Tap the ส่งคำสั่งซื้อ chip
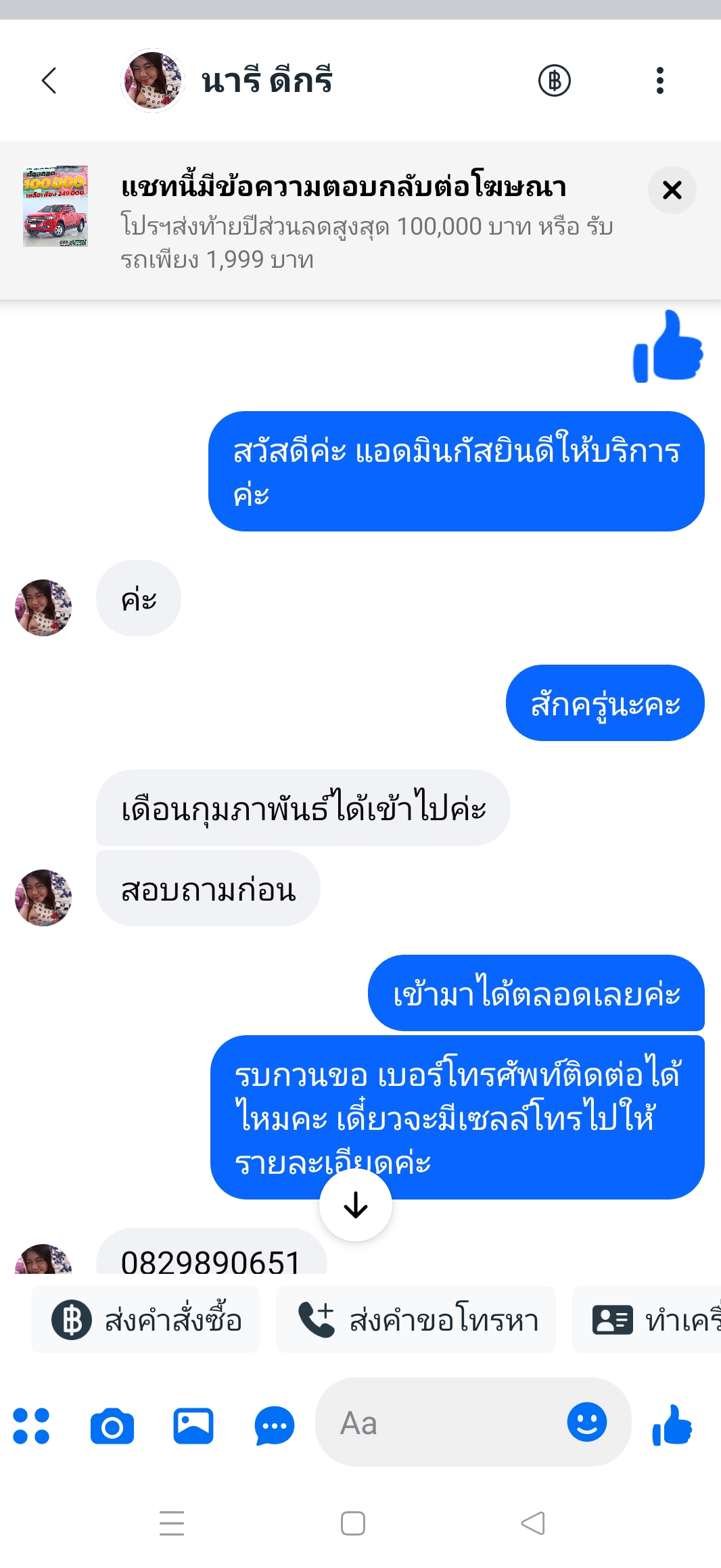The width and height of the screenshot is (721, 1568). click(146, 1320)
